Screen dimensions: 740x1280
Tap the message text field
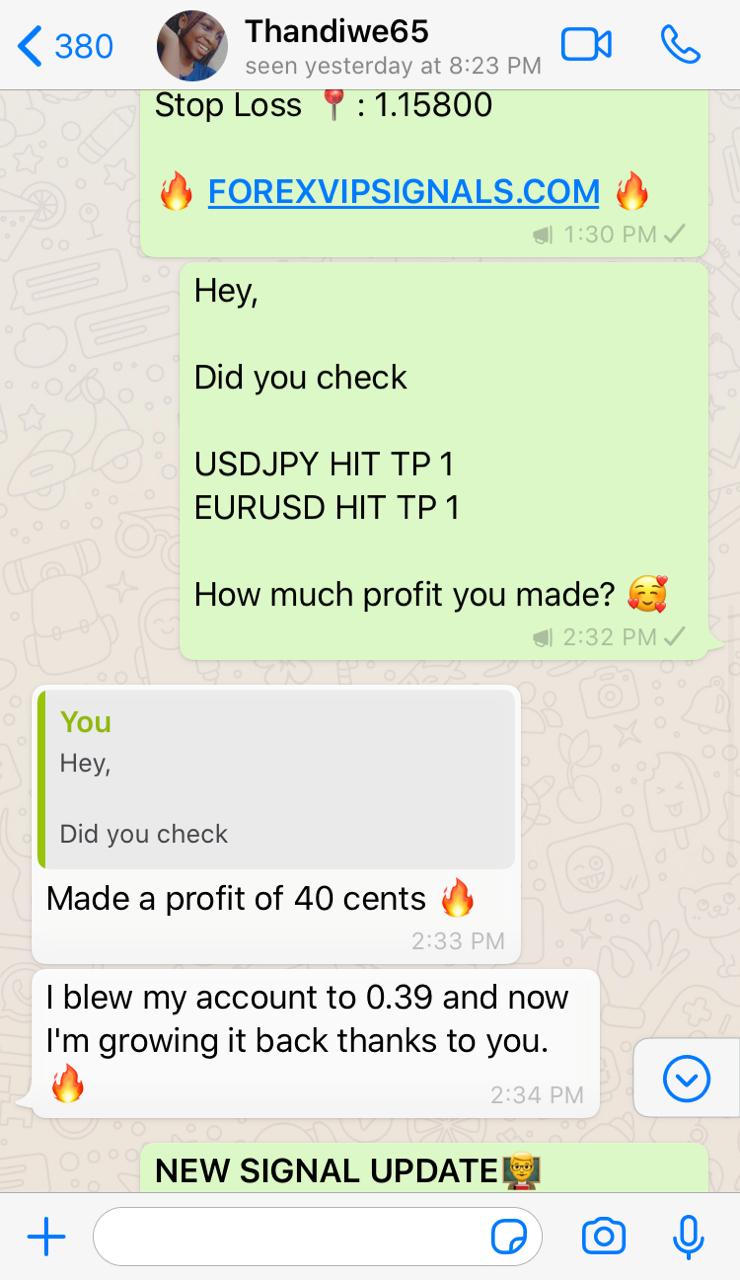(x=290, y=1237)
